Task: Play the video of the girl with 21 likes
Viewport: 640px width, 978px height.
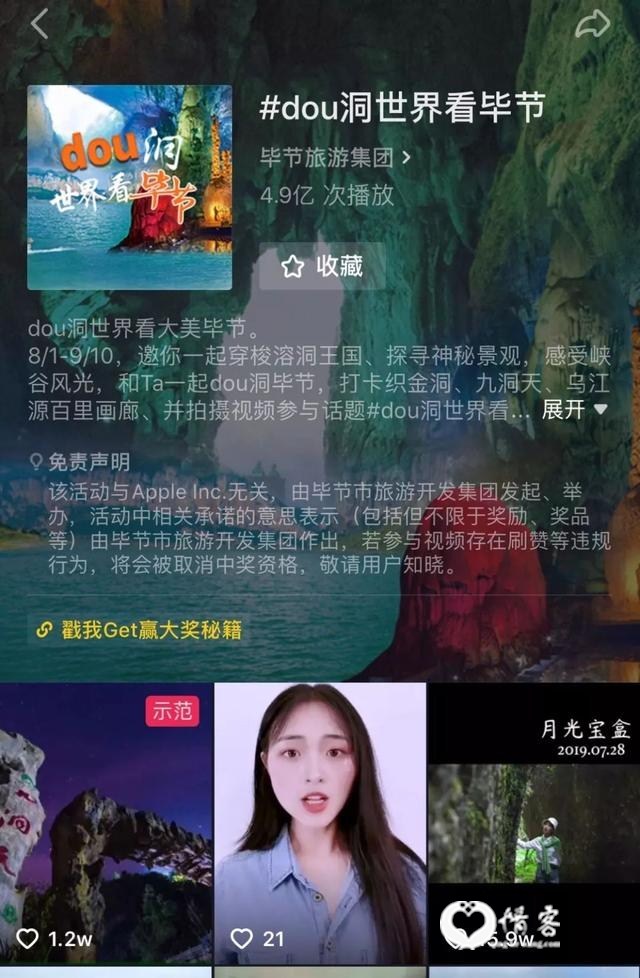Action: click(x=320, y=822)
